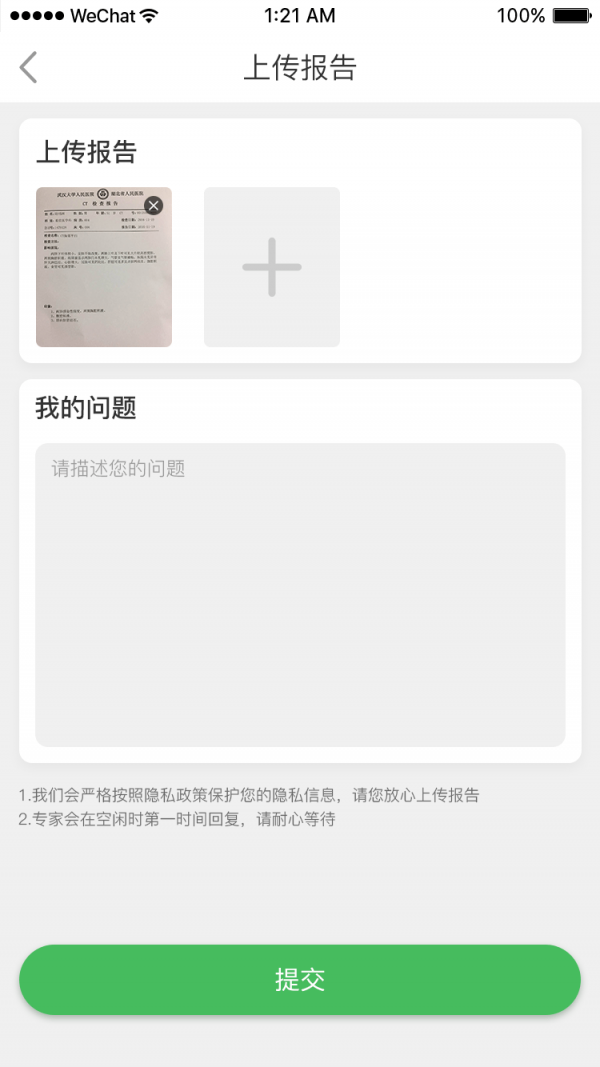The height and width of the screenshot is (1067, 600).
Task: Focus the 请描述您的问题 text field
Action: pos(300,595)
